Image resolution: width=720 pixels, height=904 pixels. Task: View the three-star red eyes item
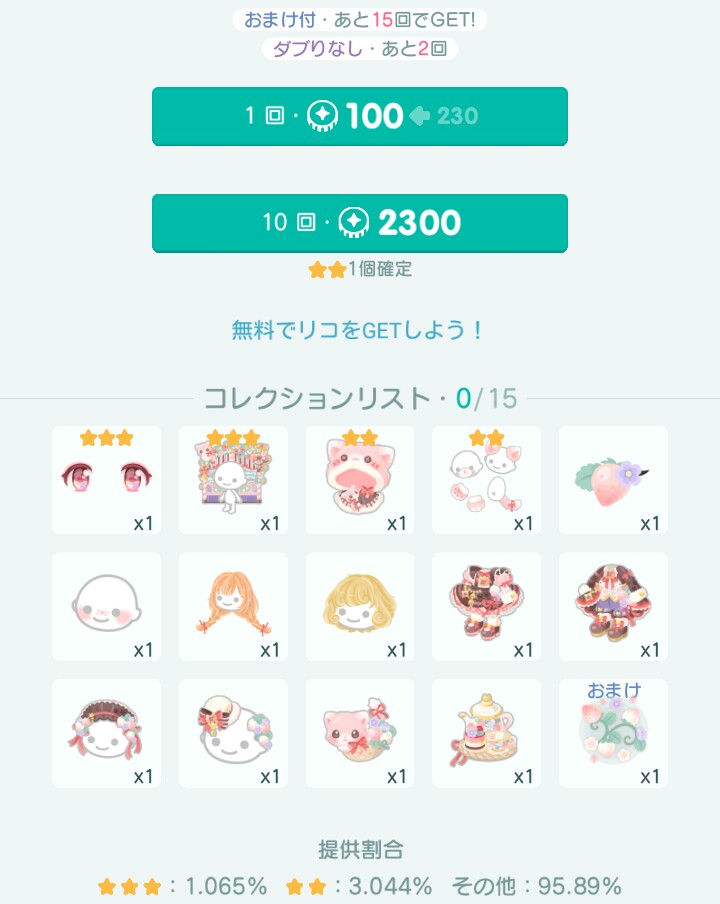coord(106,480)
